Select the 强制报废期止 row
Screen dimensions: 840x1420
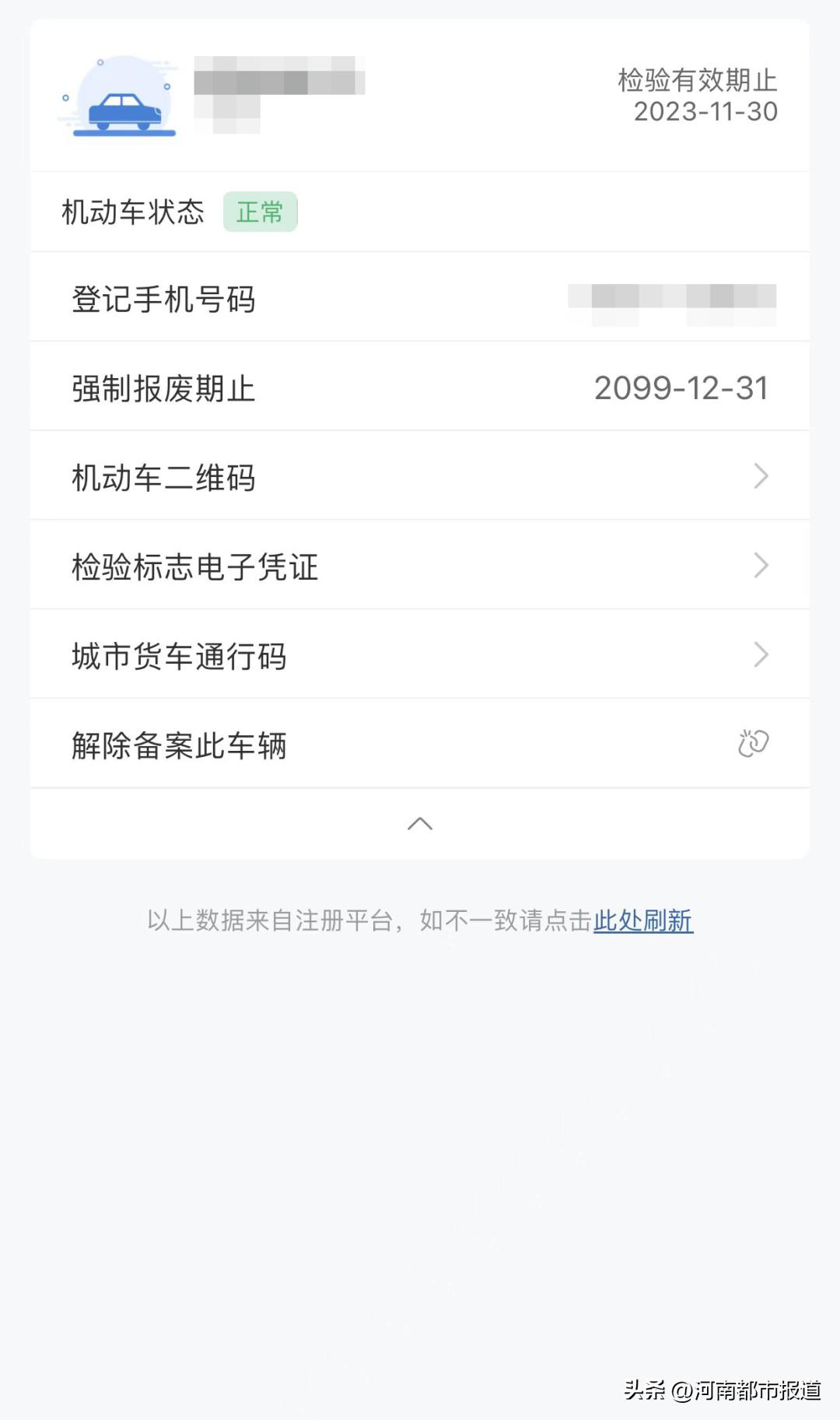coord(420,387)
